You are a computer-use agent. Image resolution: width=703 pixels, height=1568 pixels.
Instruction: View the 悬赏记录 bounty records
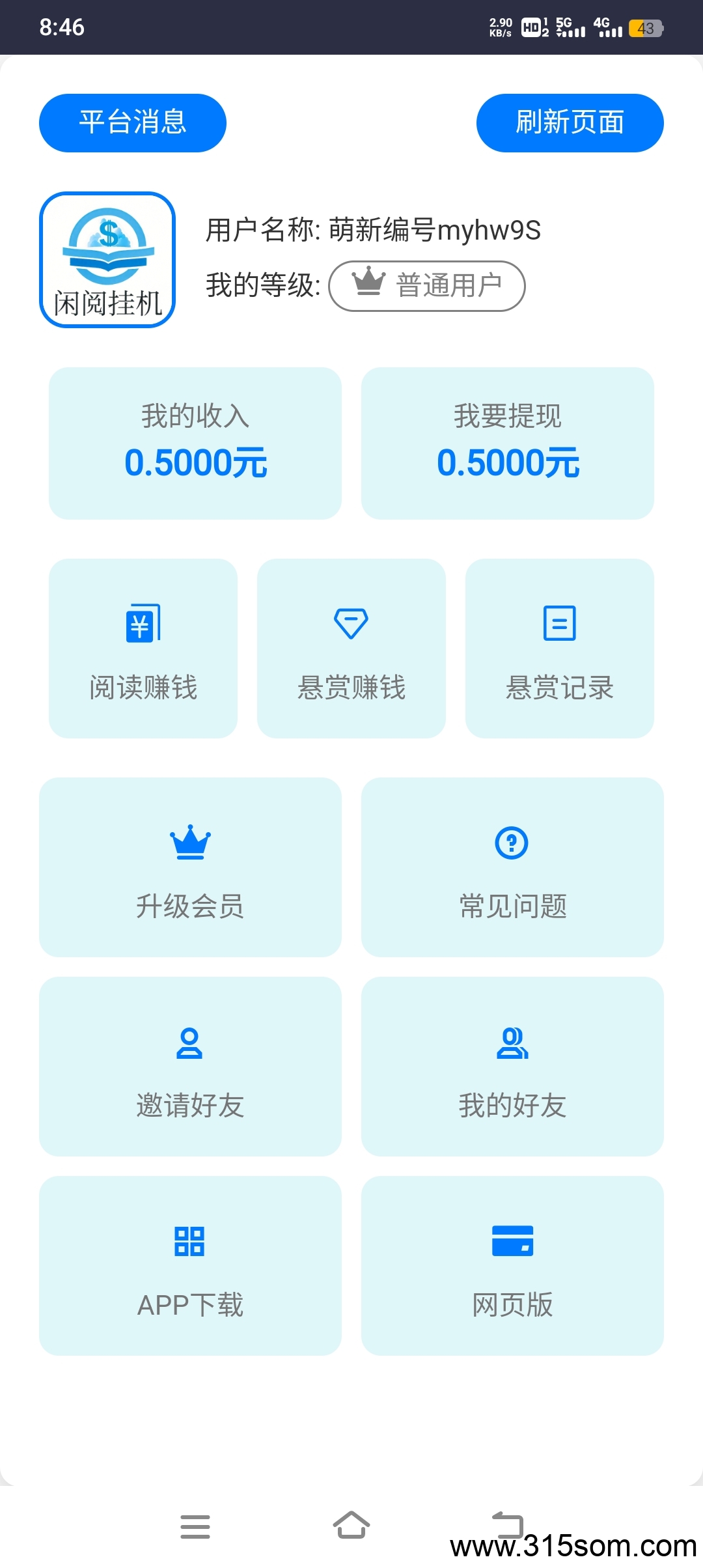[560, 649]
